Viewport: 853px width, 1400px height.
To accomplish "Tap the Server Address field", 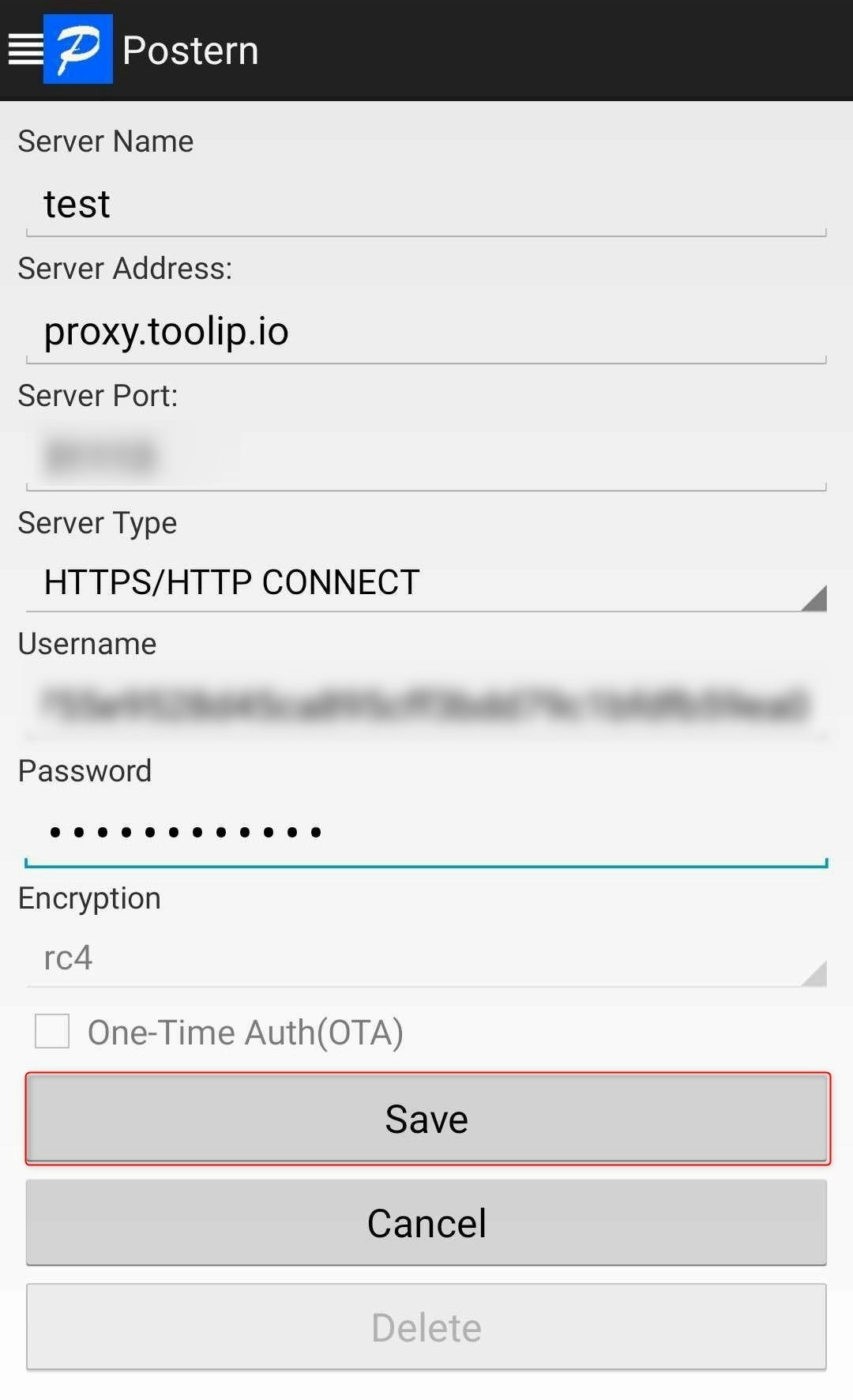I will click(426, 332).
